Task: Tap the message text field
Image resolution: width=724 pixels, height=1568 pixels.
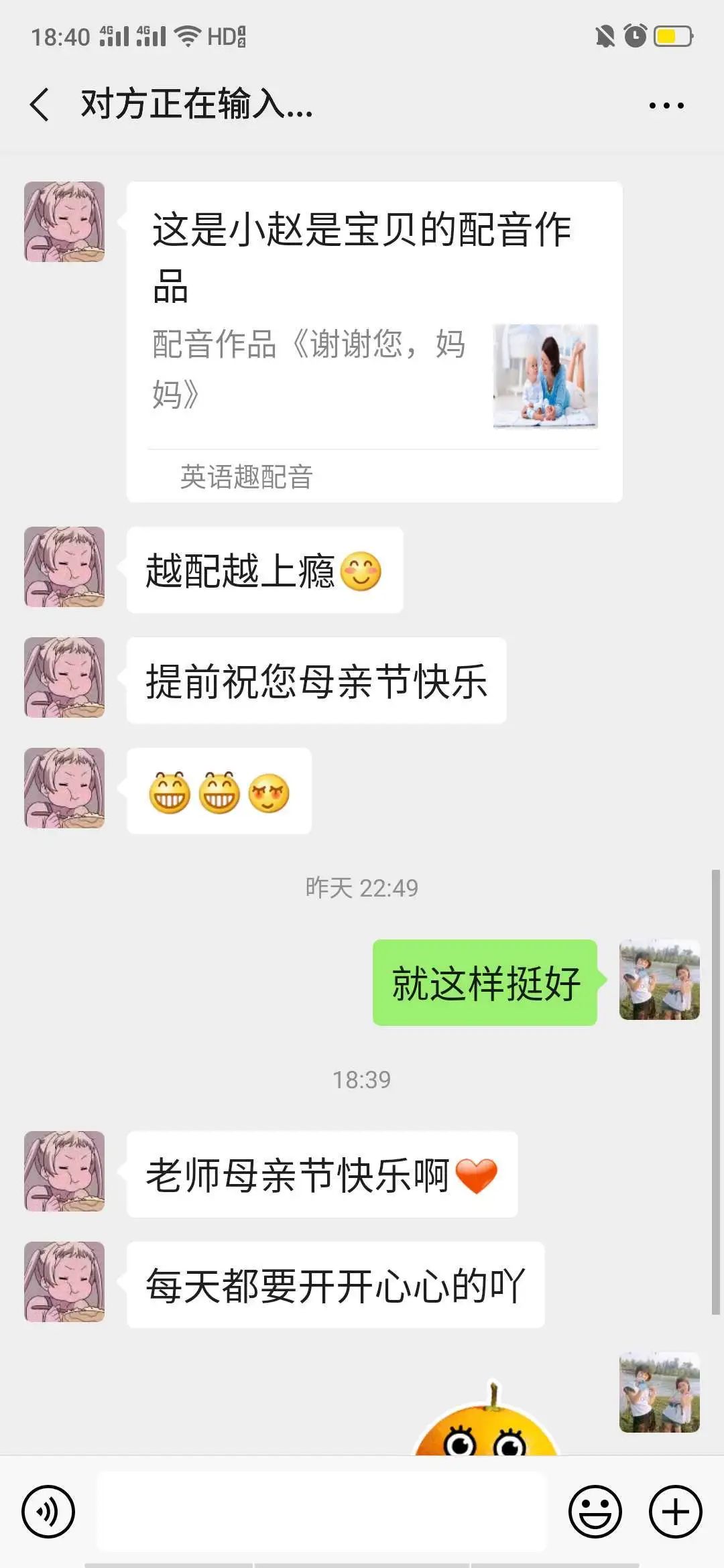Action: point(322,1512)
